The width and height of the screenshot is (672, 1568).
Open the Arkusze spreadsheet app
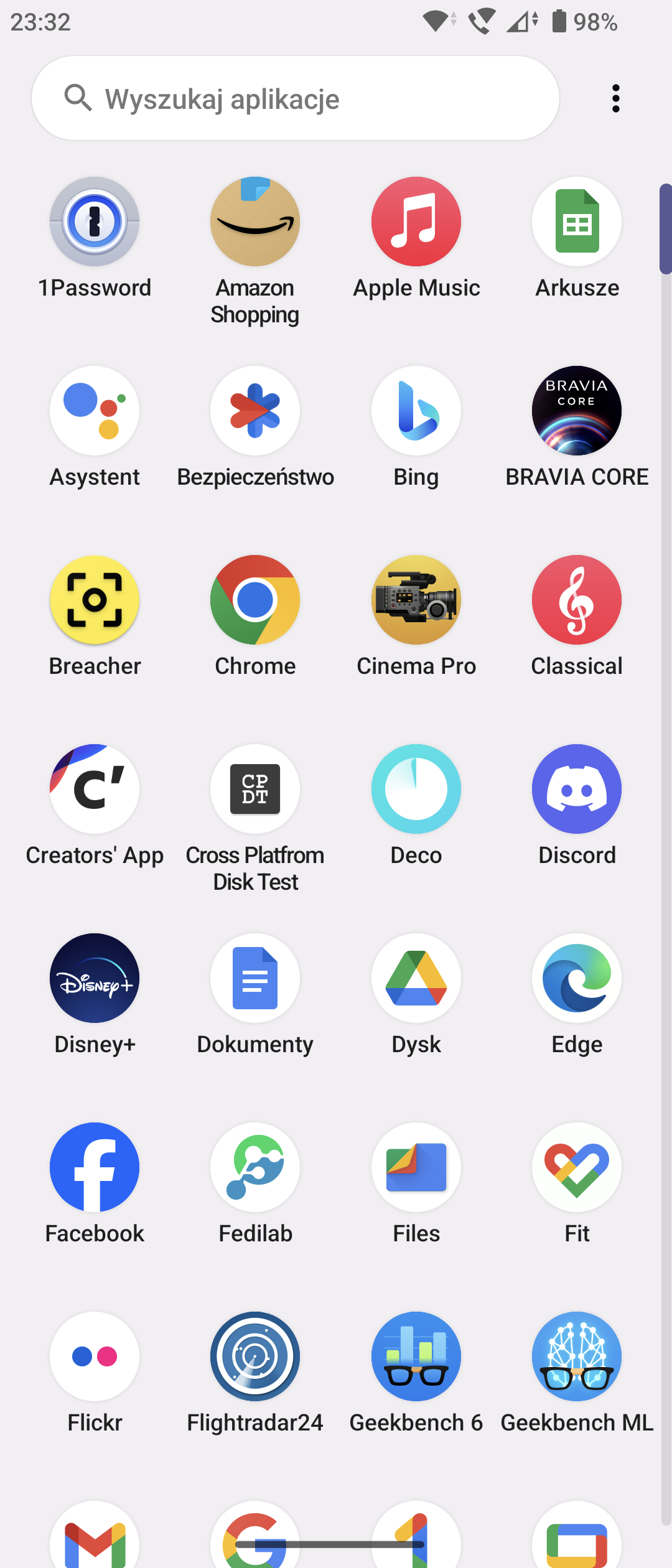coord(577,222)
